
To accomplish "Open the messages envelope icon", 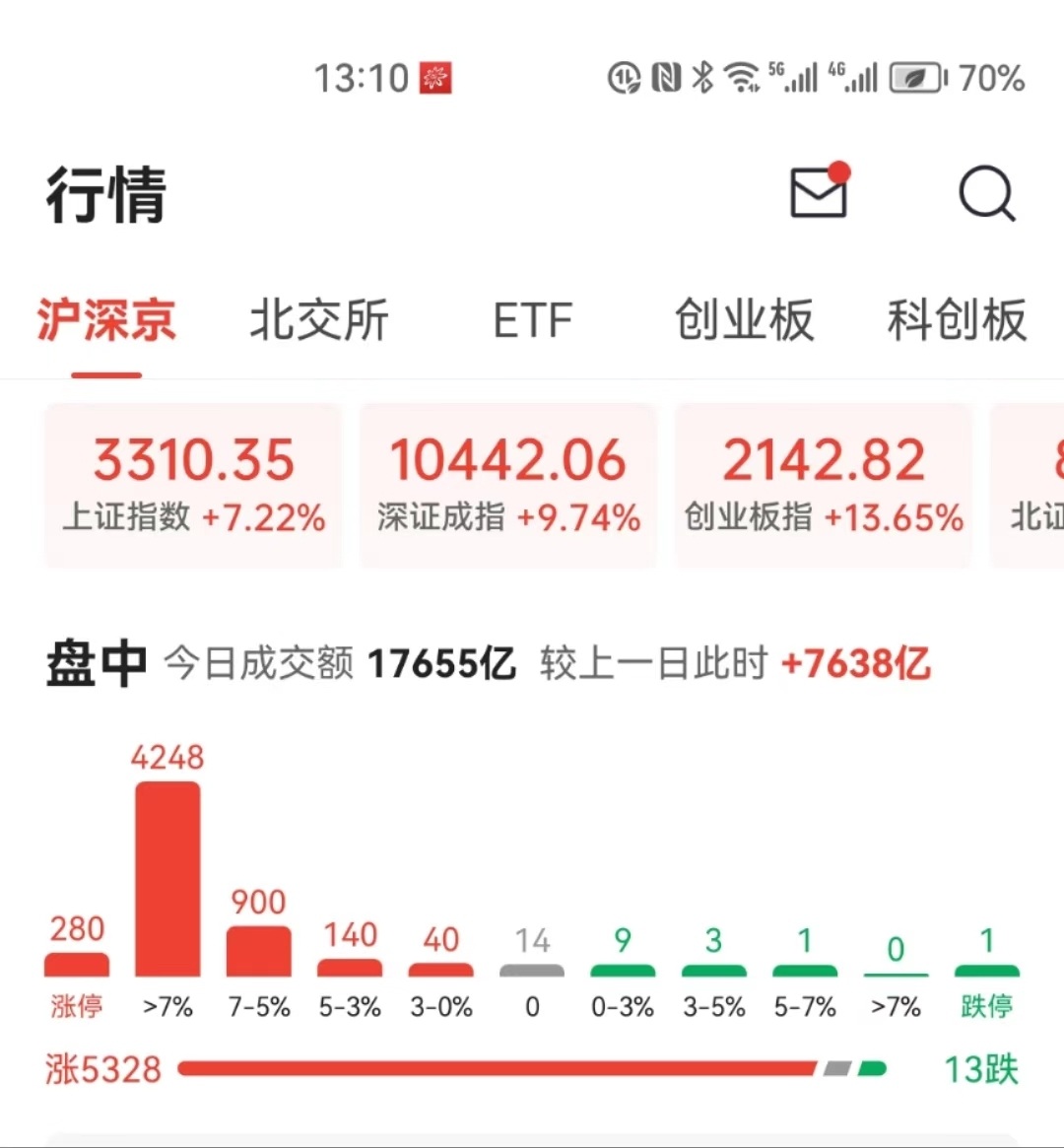I will pos(819,193).
